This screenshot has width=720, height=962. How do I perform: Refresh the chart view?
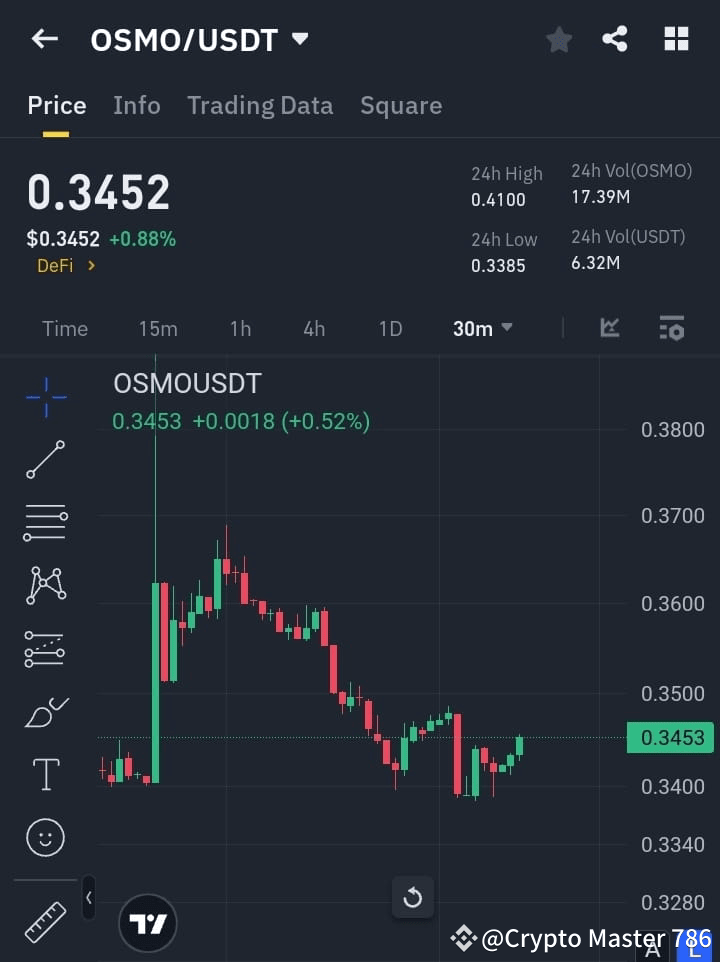(x=413, y=897)
